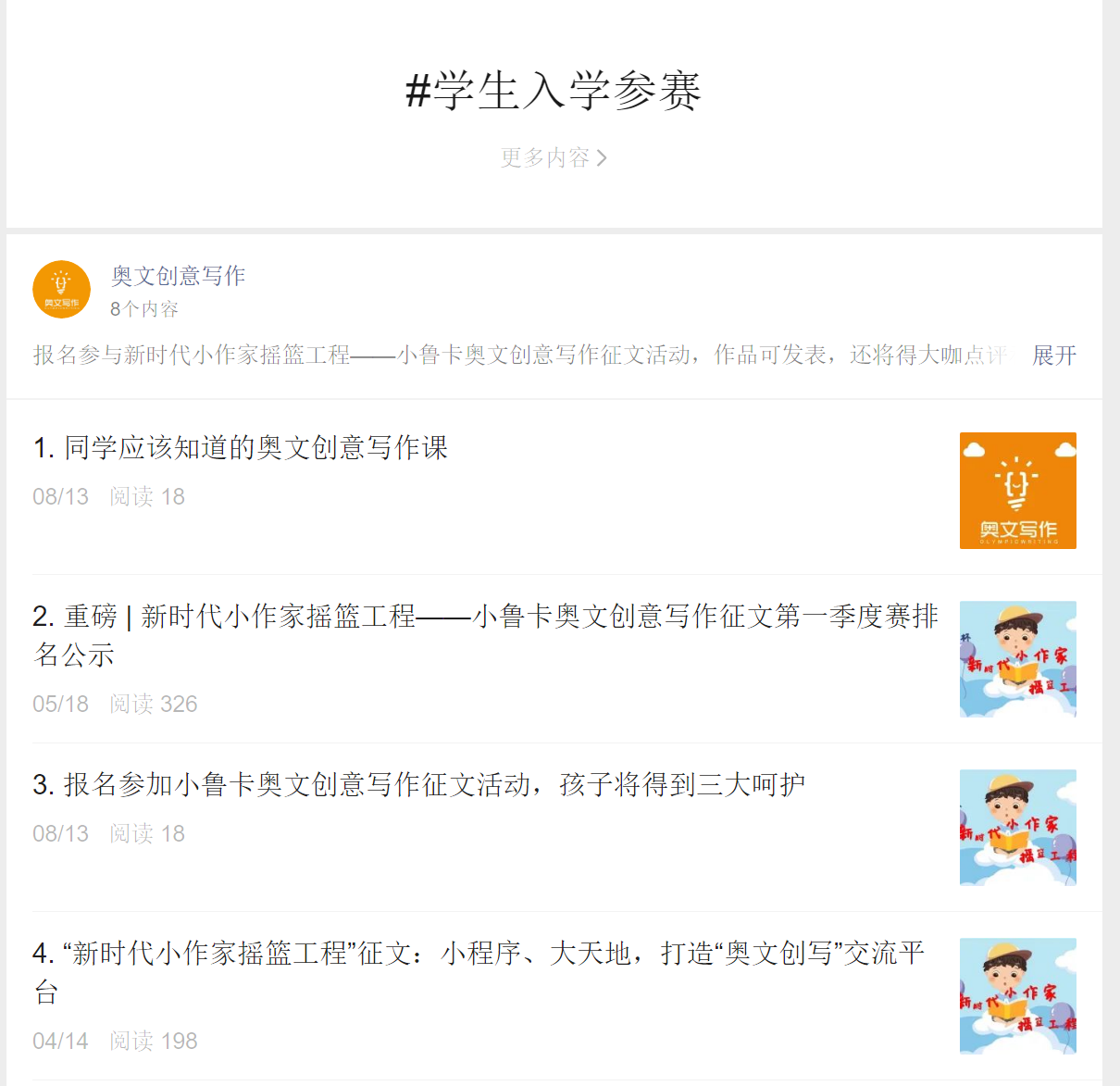Expand the description with 展开
Viewport: 1120px width, 1086px height.
(1053, 356)
